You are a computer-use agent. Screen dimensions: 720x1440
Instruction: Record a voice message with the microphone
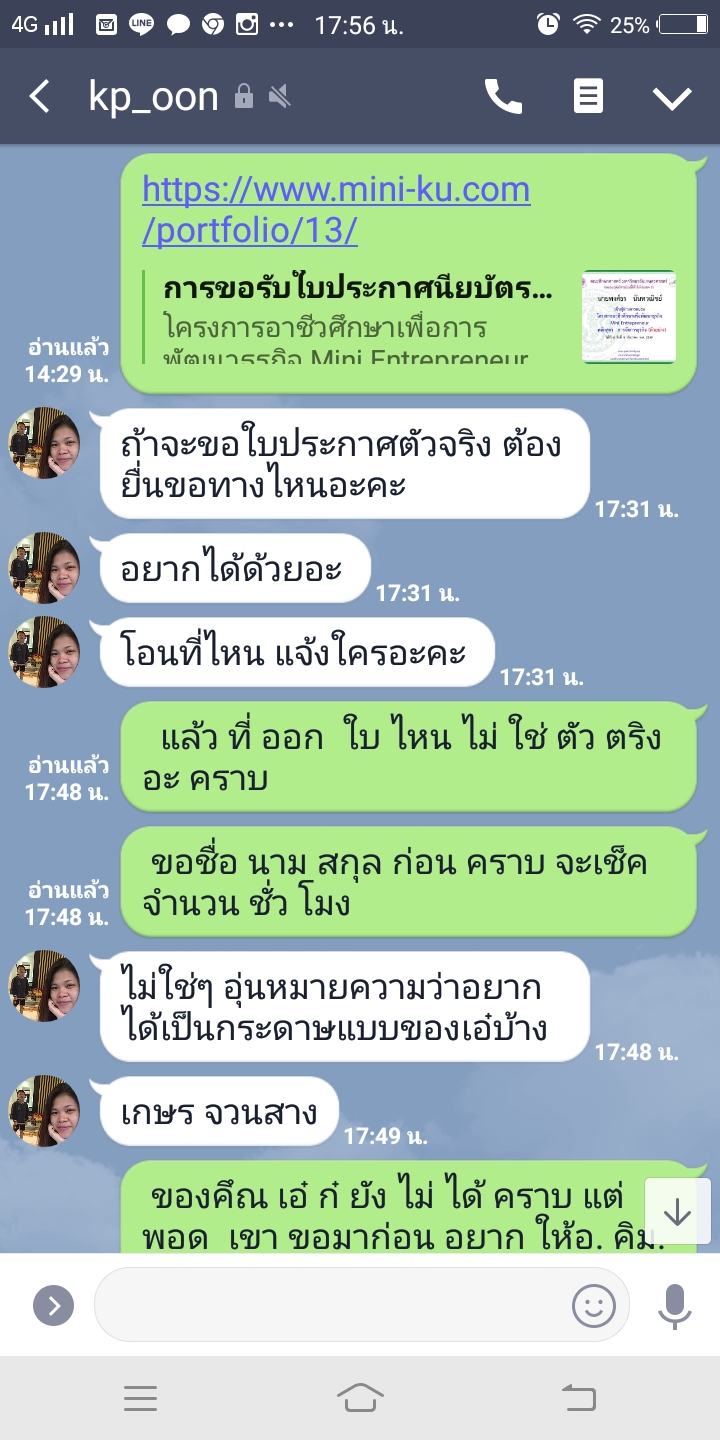(674, 1305)
